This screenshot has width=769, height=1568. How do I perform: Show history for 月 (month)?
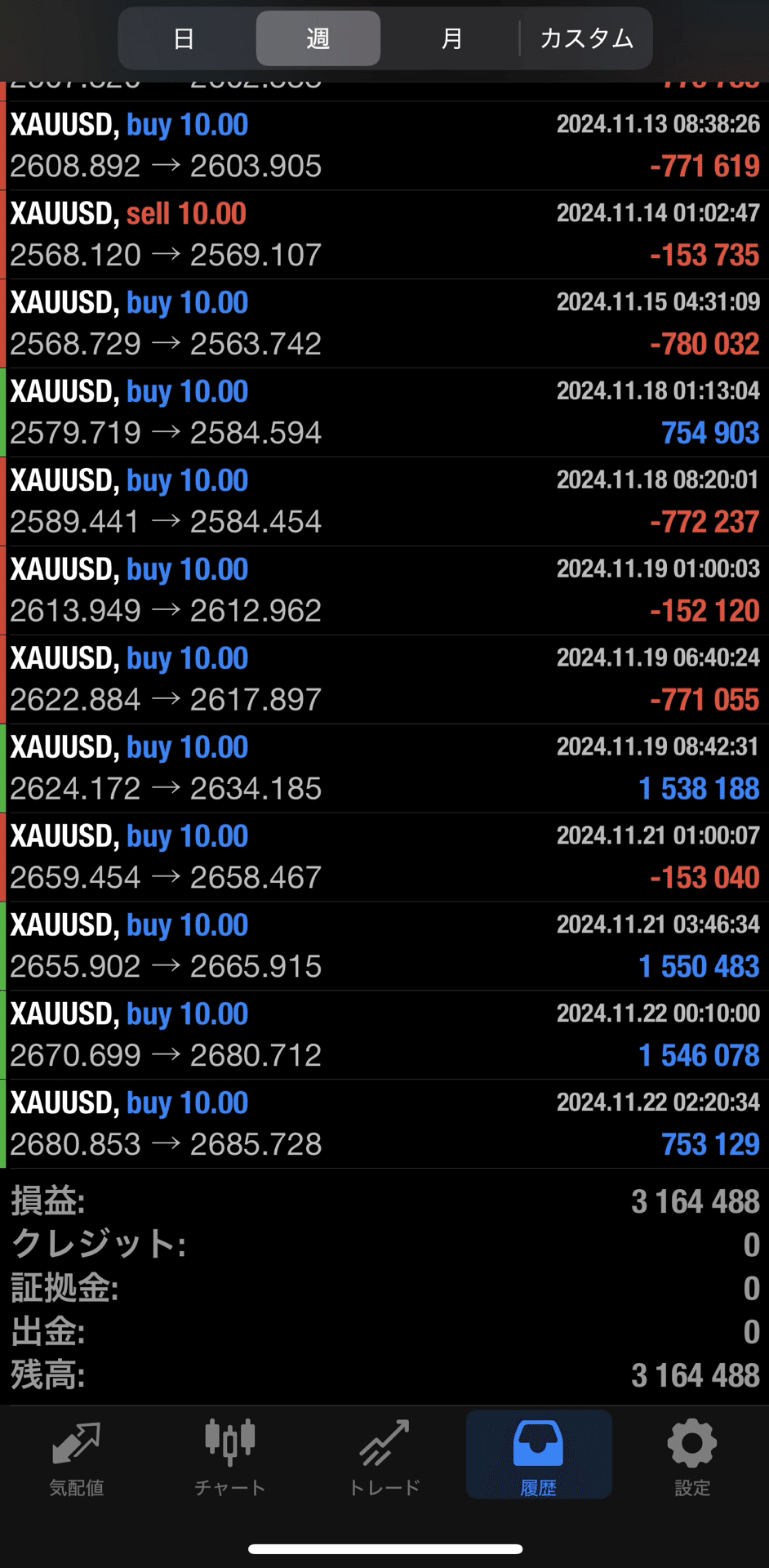(x=451, y=38)
